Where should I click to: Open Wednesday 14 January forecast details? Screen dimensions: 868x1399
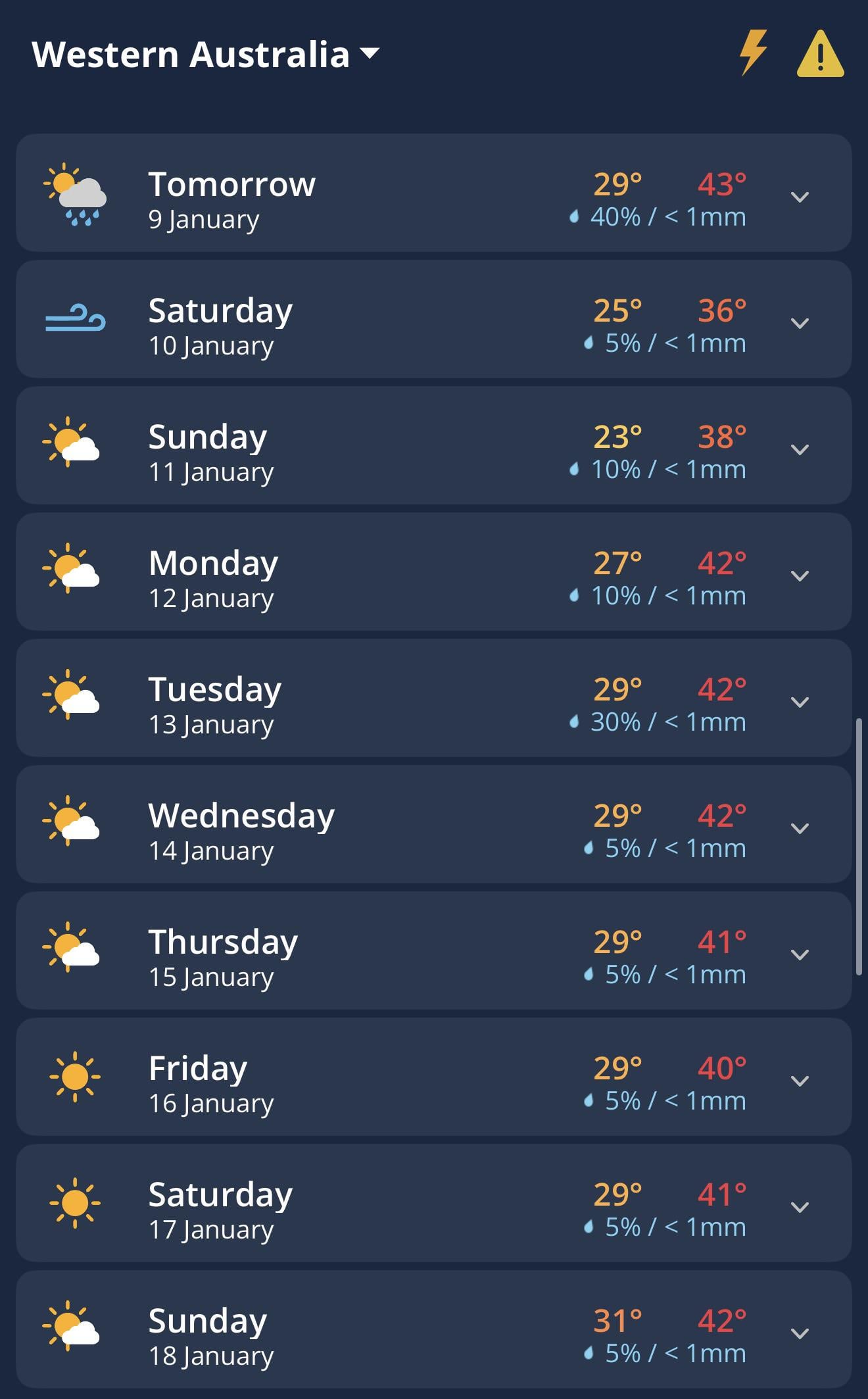pyautogui.click(x=799, y=828)
